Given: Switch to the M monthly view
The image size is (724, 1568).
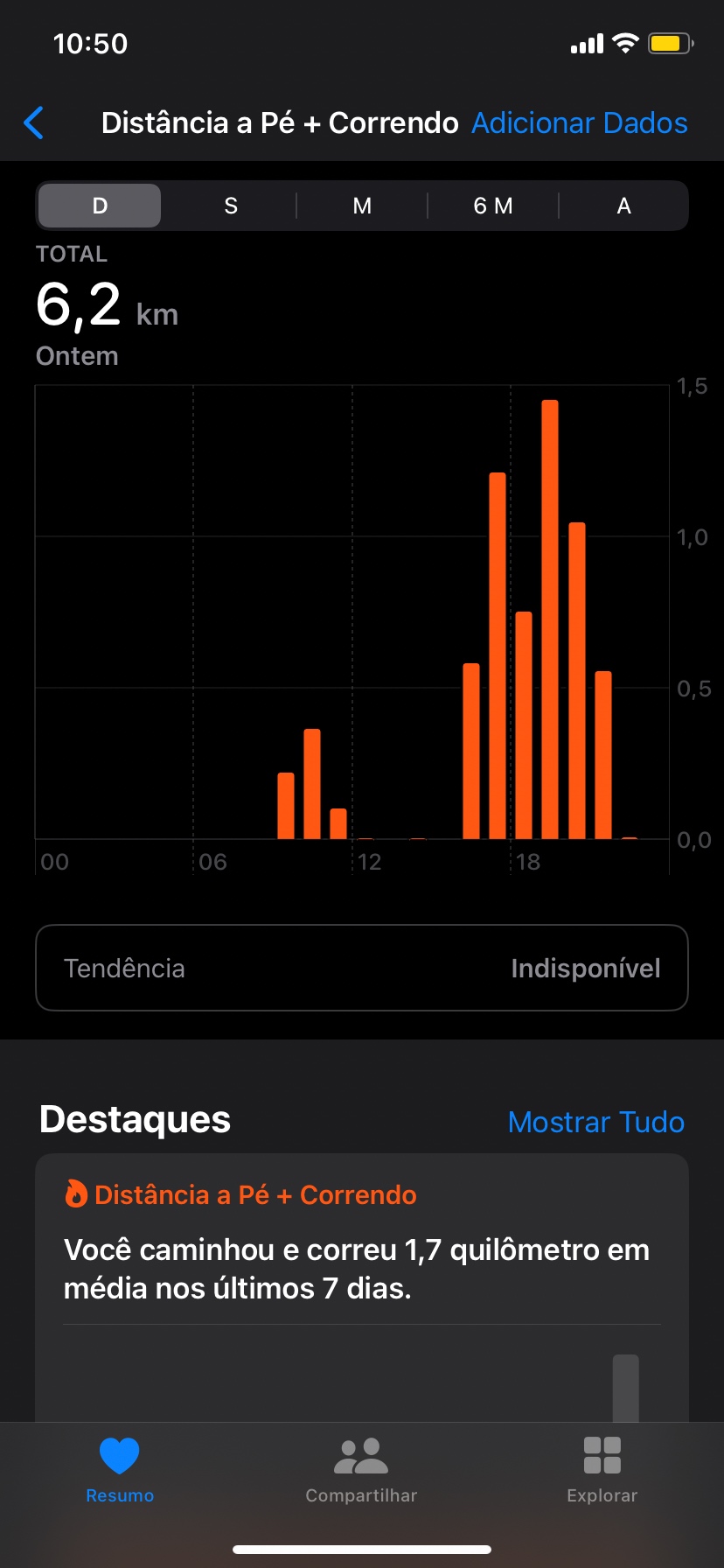Looking at the screenshot, I should pyautogui.click(x=362, y=206).
